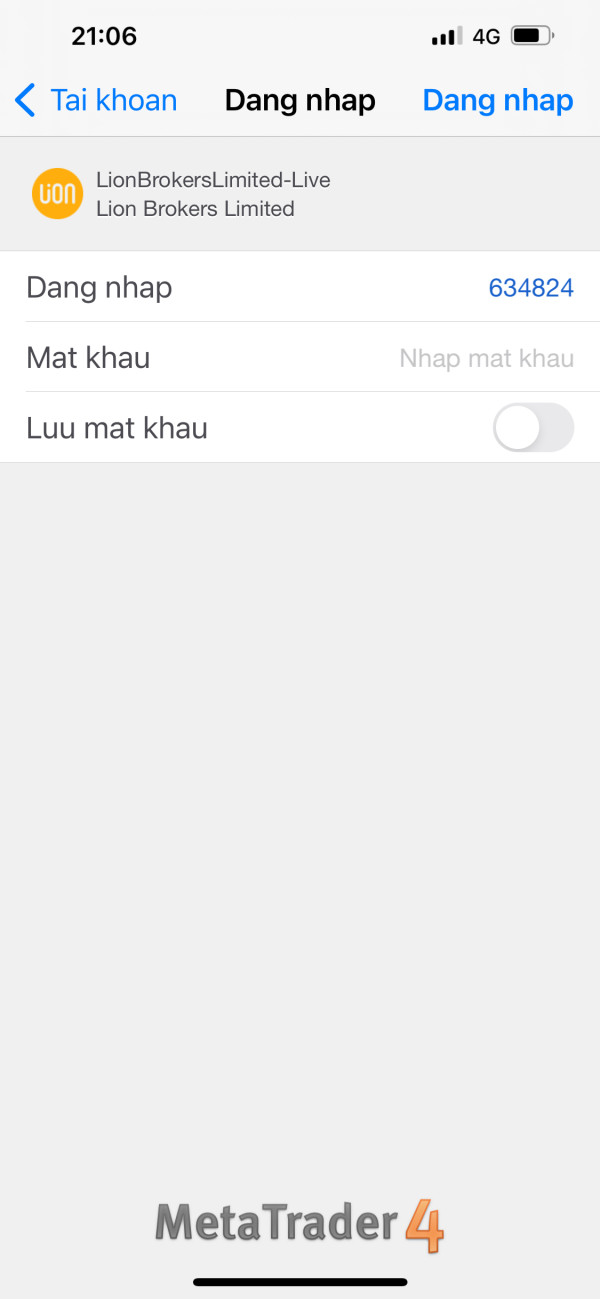Enable the Luu mat khau switch

533,428
